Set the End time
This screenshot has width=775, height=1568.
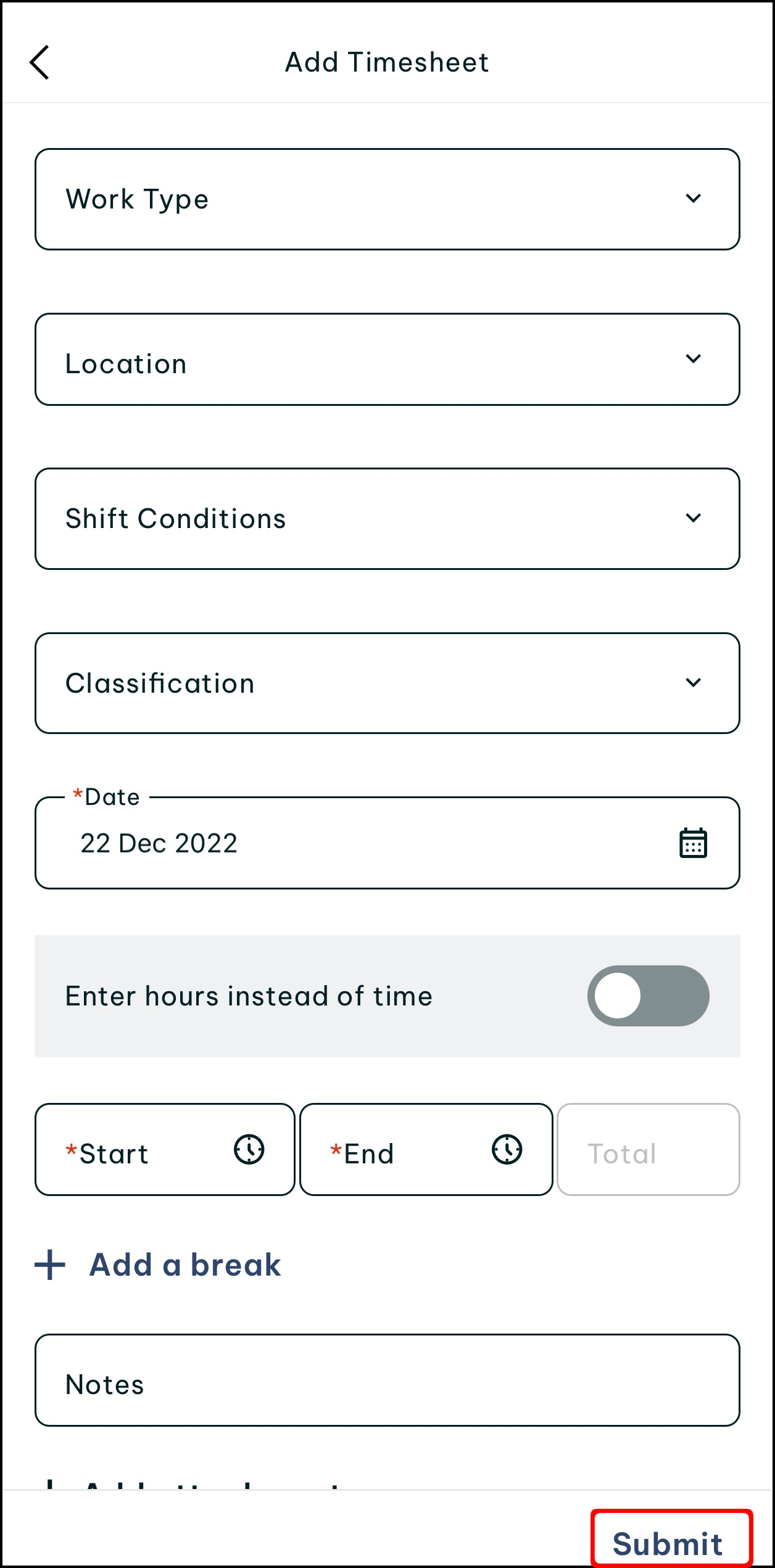(x=426, y=1150)
